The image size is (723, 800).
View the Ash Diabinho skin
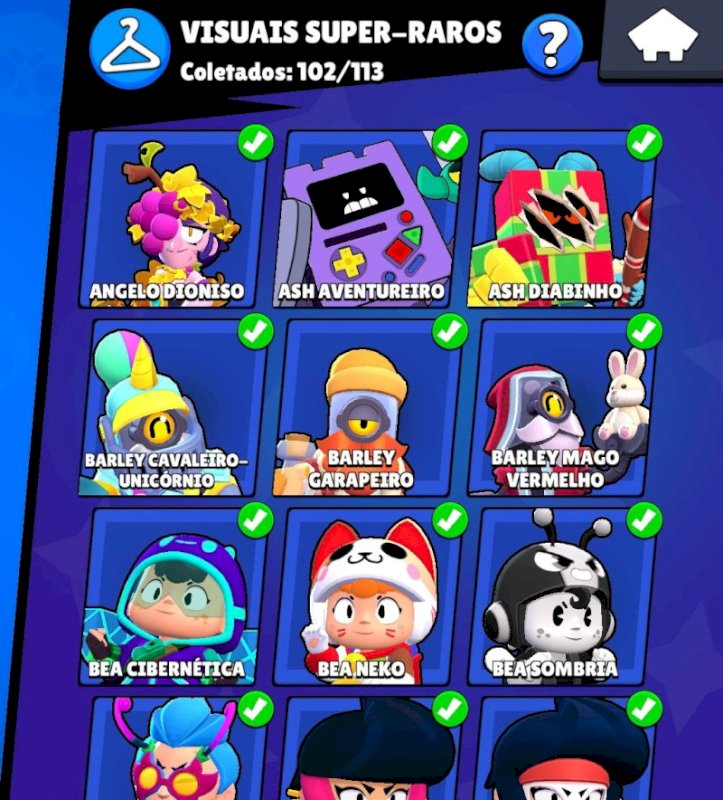point(565,218)
